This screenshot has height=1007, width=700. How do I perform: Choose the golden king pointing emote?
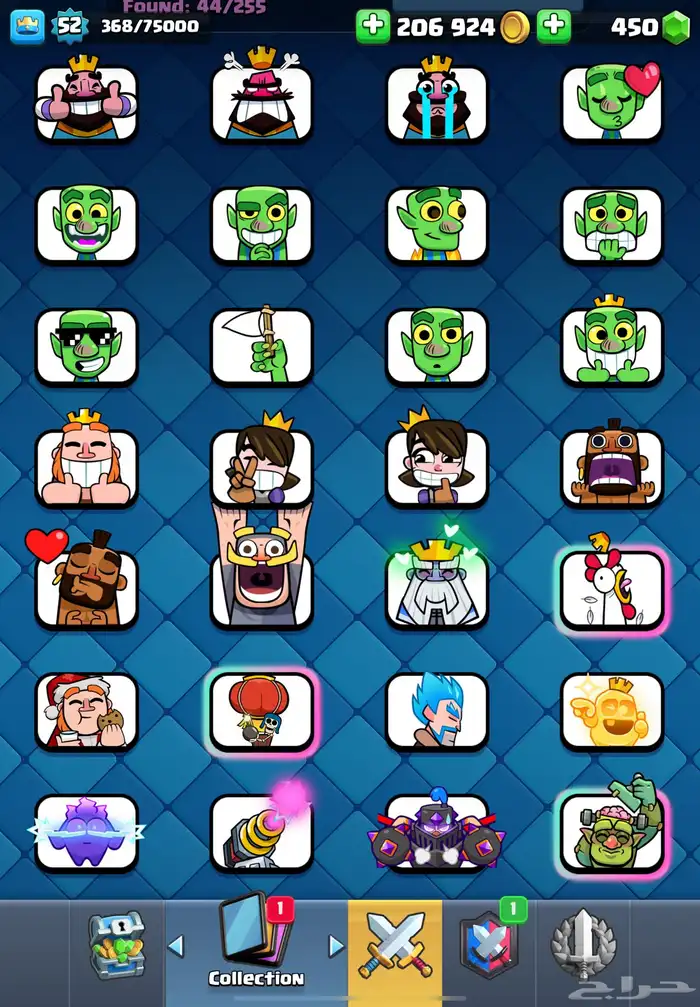(x=612, y=711)
